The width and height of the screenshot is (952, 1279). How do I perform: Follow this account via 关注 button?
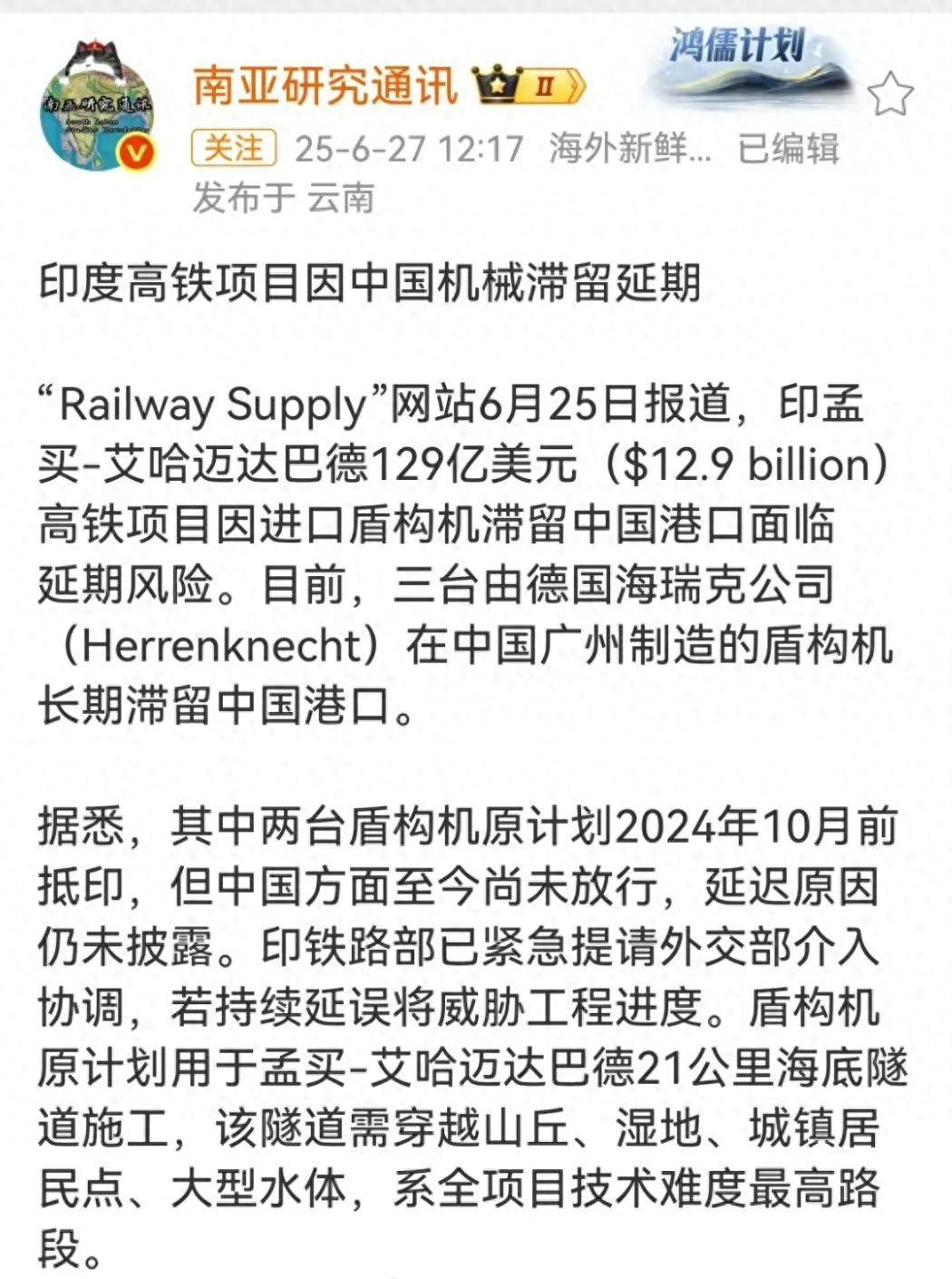(233, 148)
